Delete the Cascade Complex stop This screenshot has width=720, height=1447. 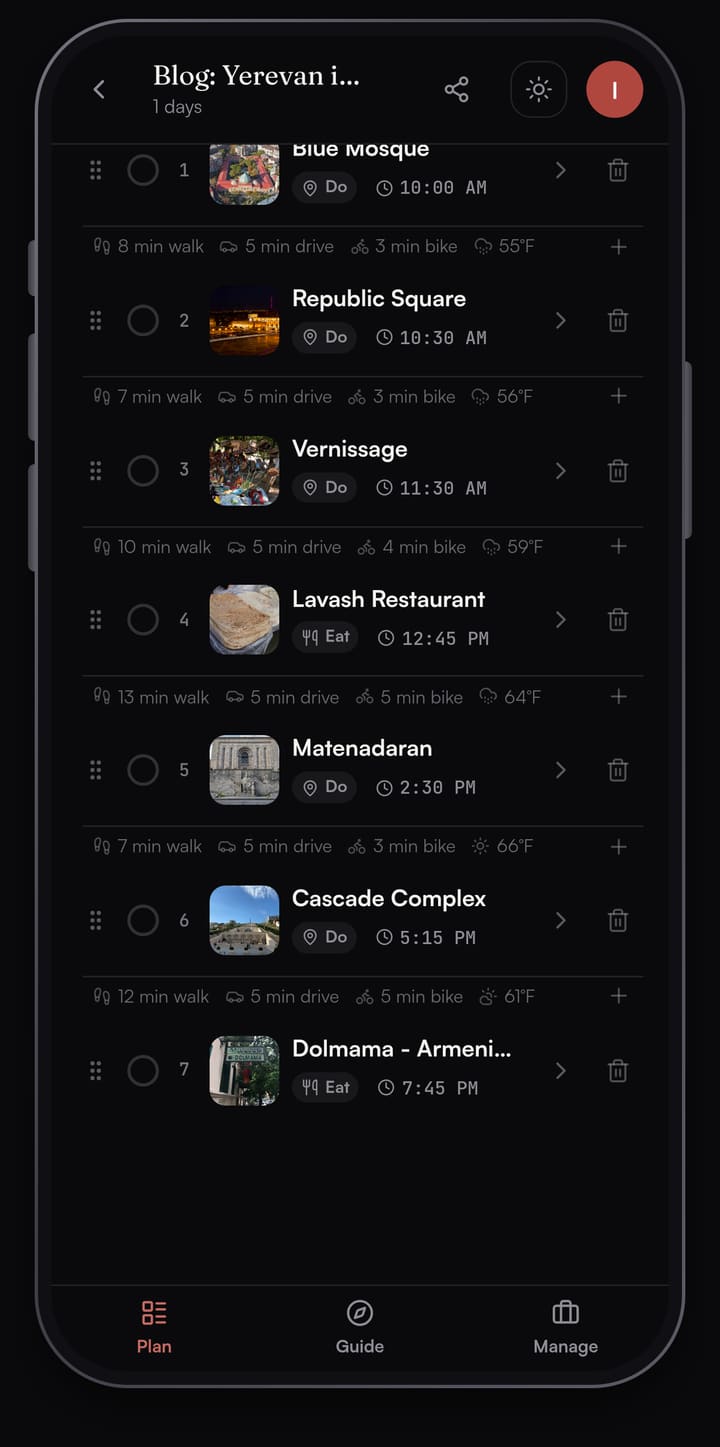coord(618,920)
